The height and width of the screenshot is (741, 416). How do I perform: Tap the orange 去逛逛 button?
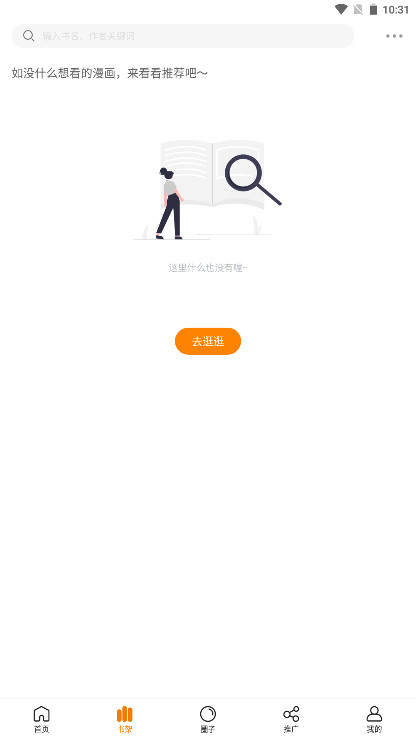point(208,341)
